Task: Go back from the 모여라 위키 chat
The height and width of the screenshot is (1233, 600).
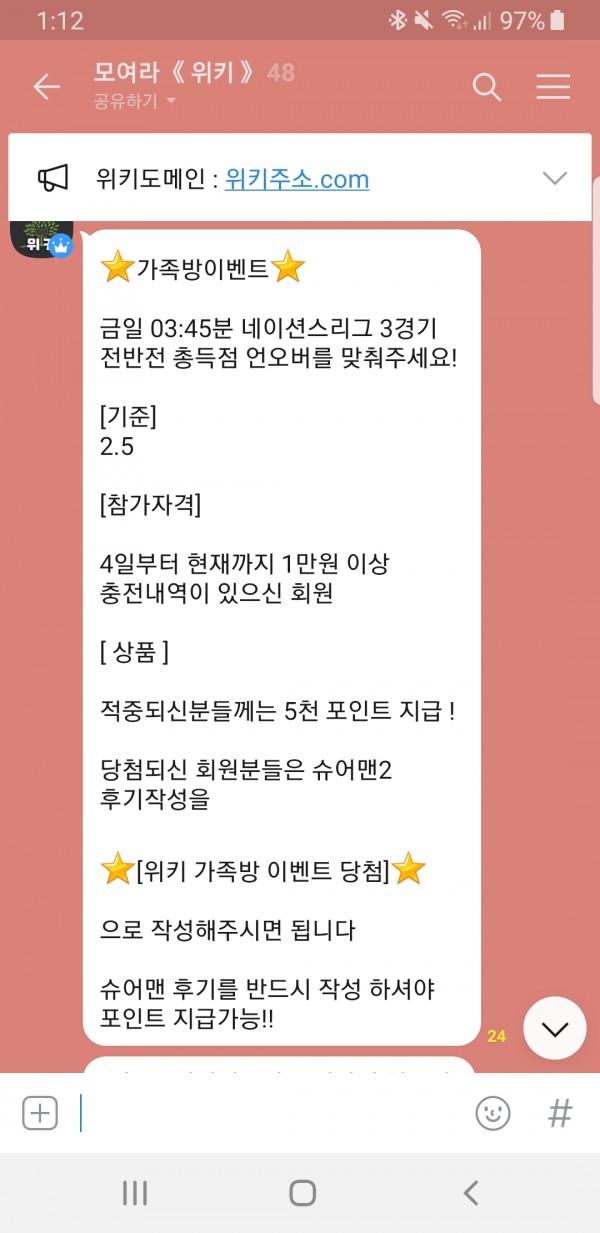Action: tap(46, 87)
